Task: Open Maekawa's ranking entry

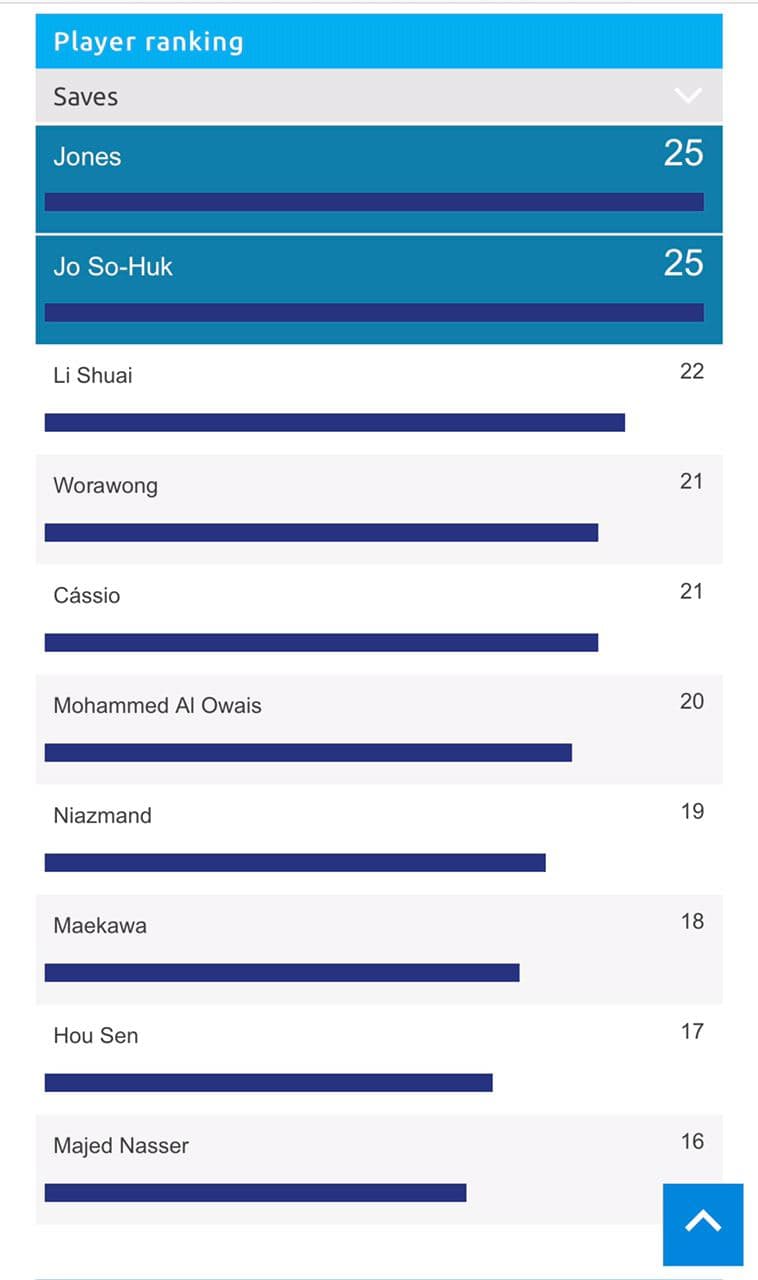Action: 378,948
